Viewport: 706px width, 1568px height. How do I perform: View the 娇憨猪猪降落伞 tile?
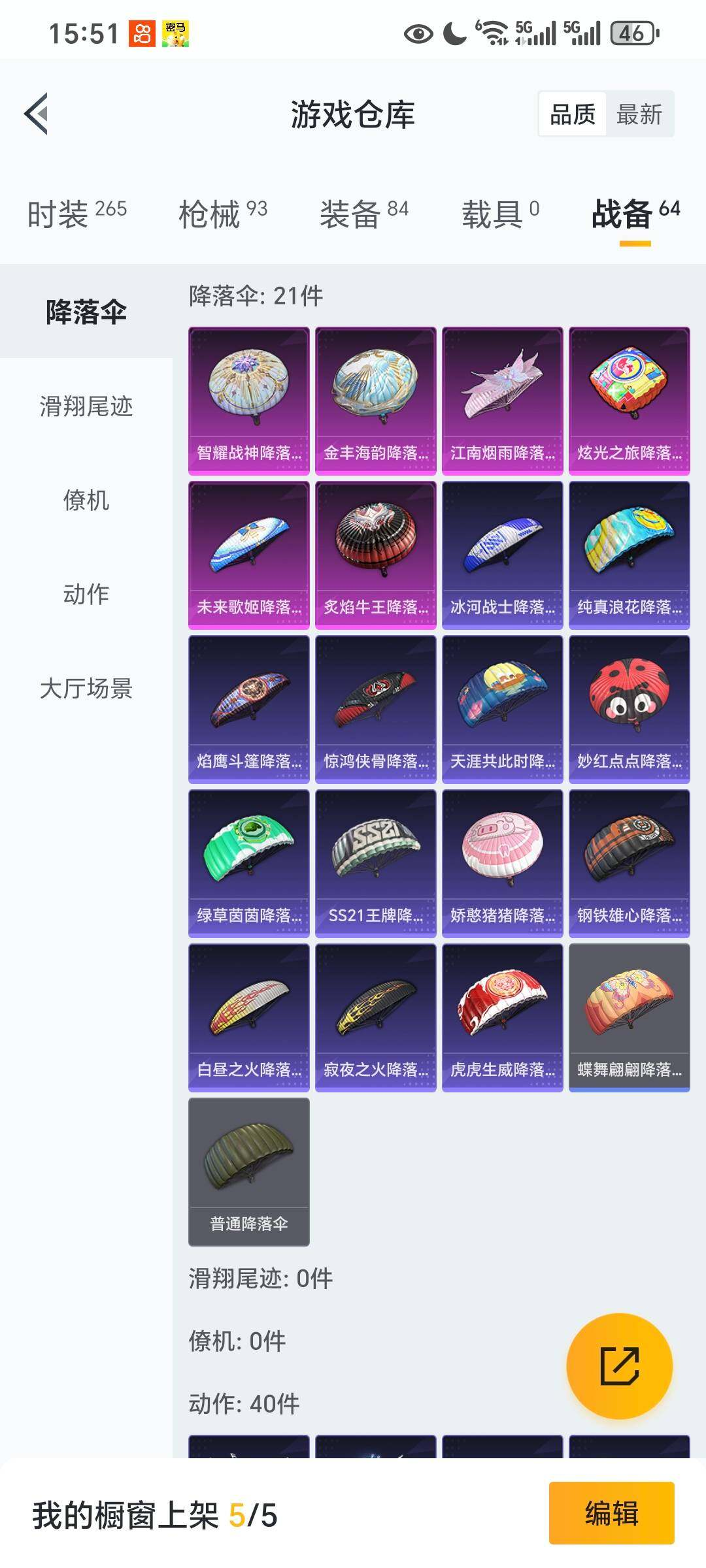click(502, 863)
